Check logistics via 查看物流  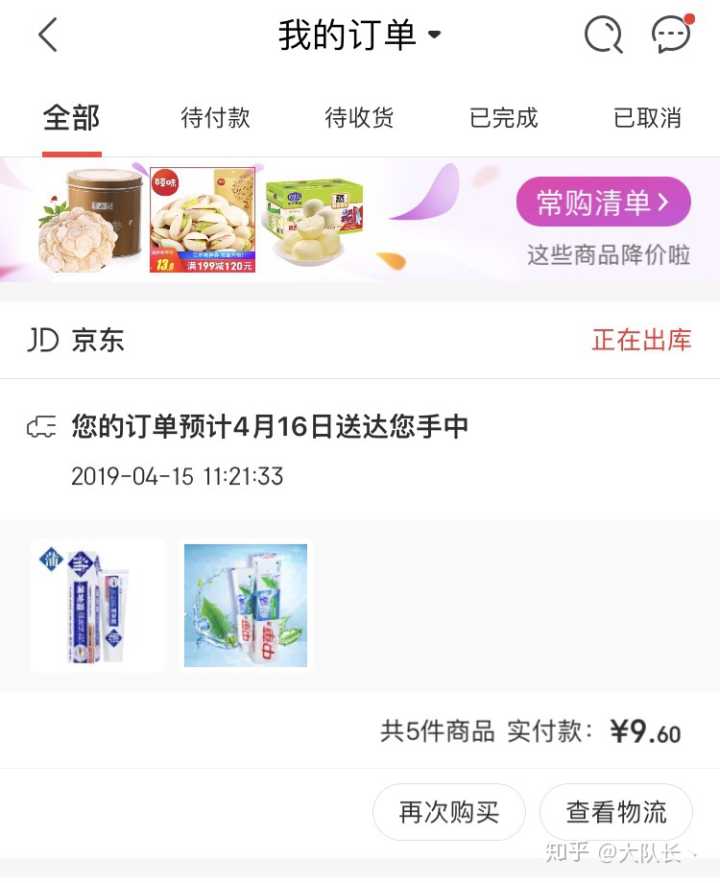(616, 812)
